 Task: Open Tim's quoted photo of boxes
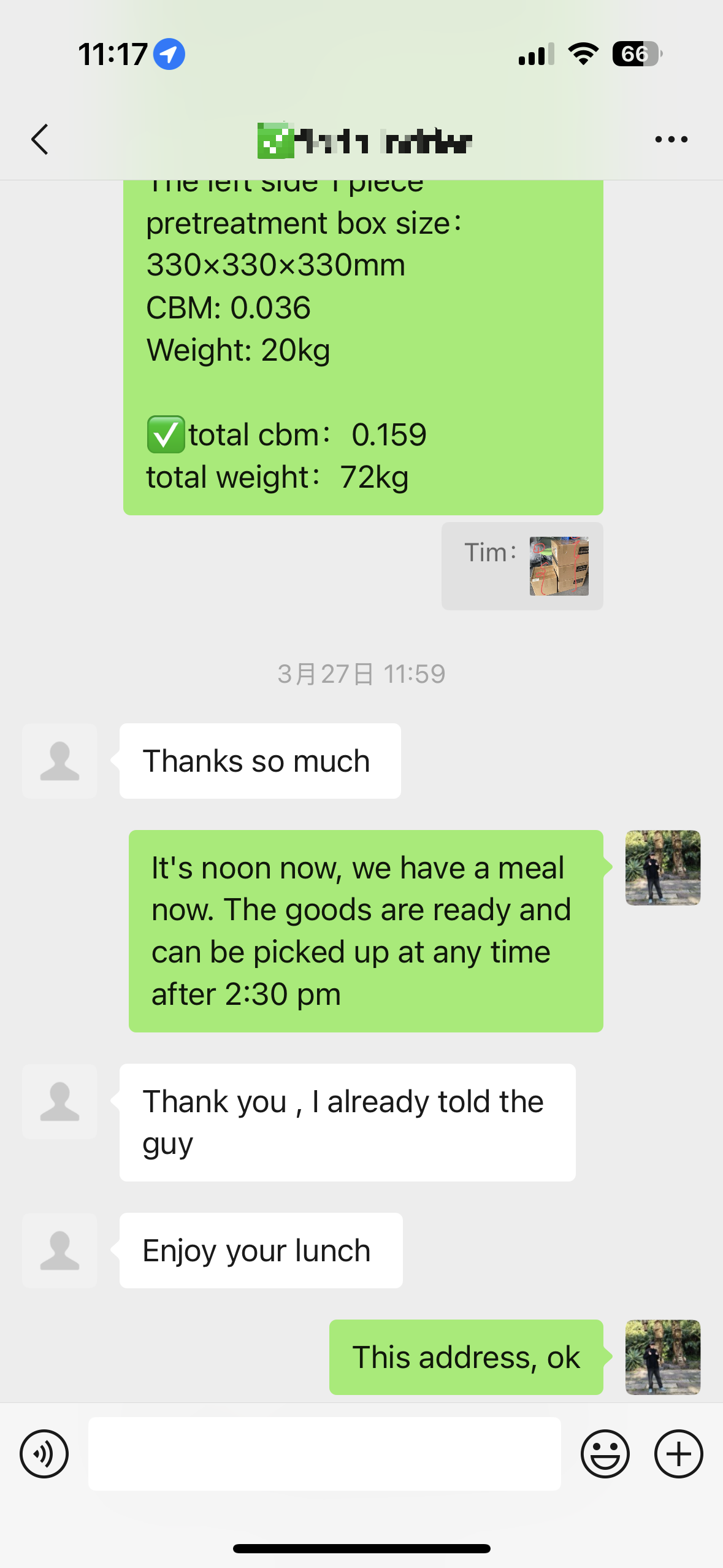559,566
